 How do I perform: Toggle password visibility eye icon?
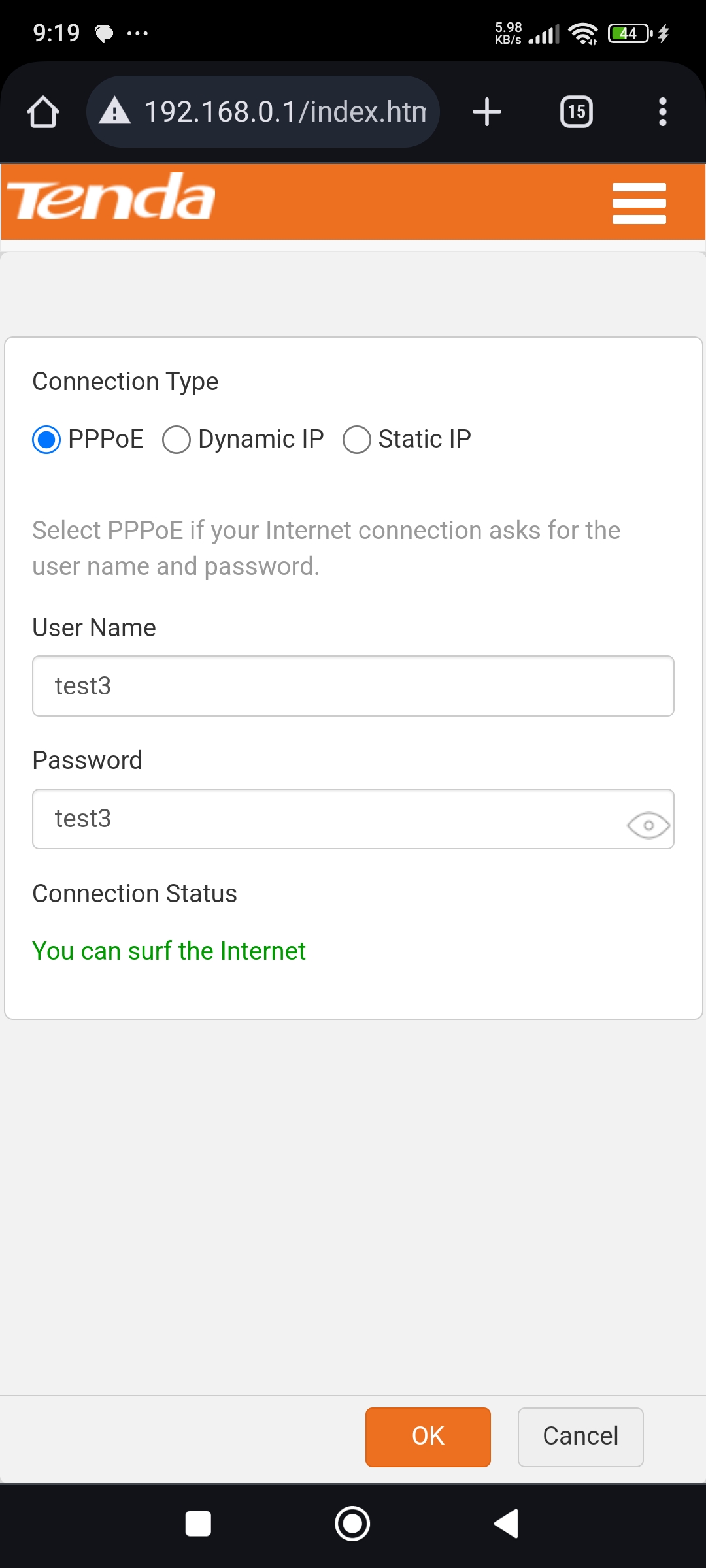(648, 825)
